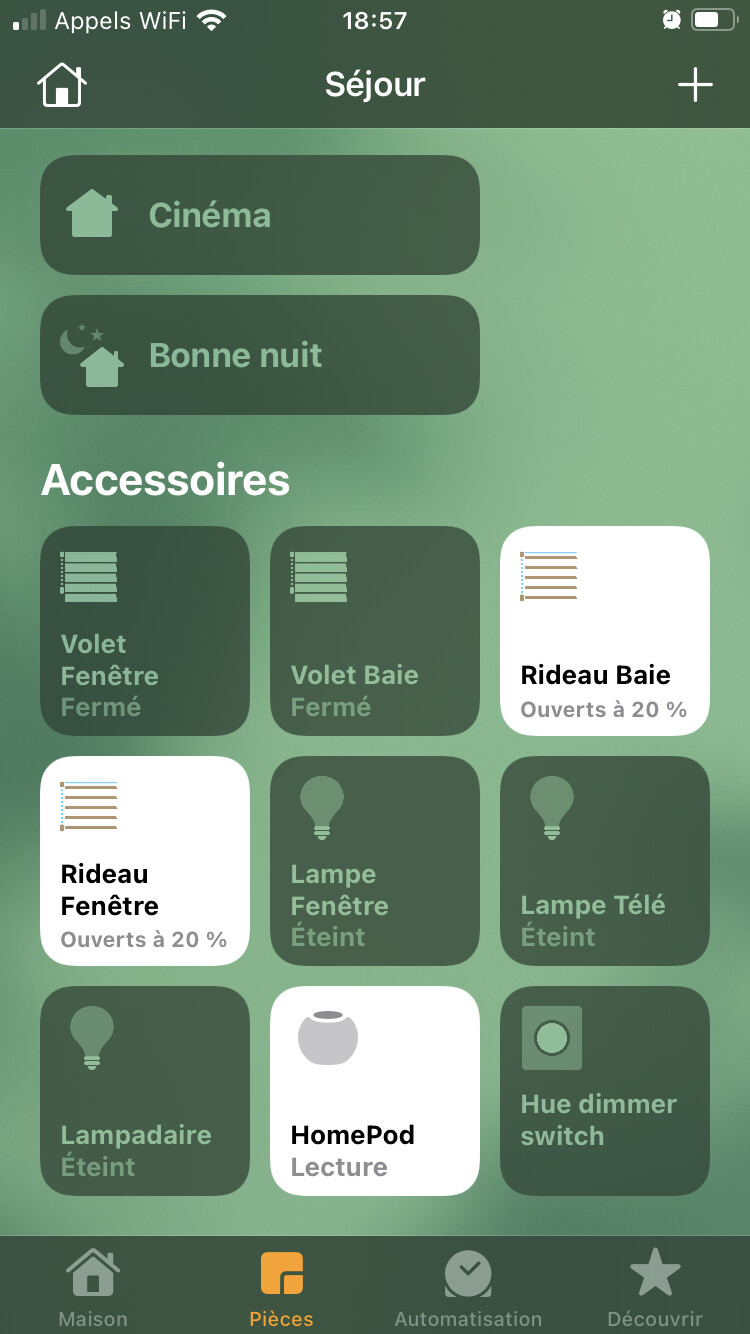The width and height of the screenshot is (750, 1334).
Task: Tap the Rideau Fenêtre curtain tile
Action: [145, 861]
